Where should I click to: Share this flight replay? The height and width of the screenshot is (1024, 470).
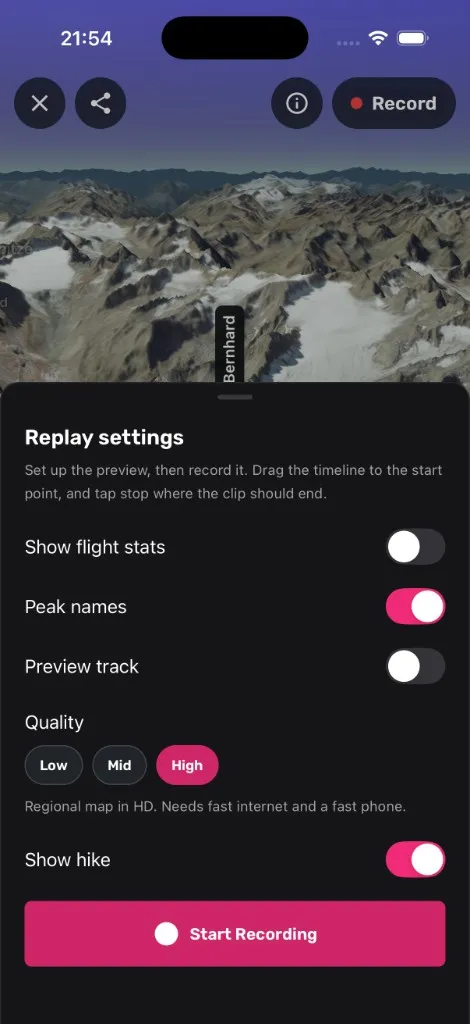(x=101, y=103)
